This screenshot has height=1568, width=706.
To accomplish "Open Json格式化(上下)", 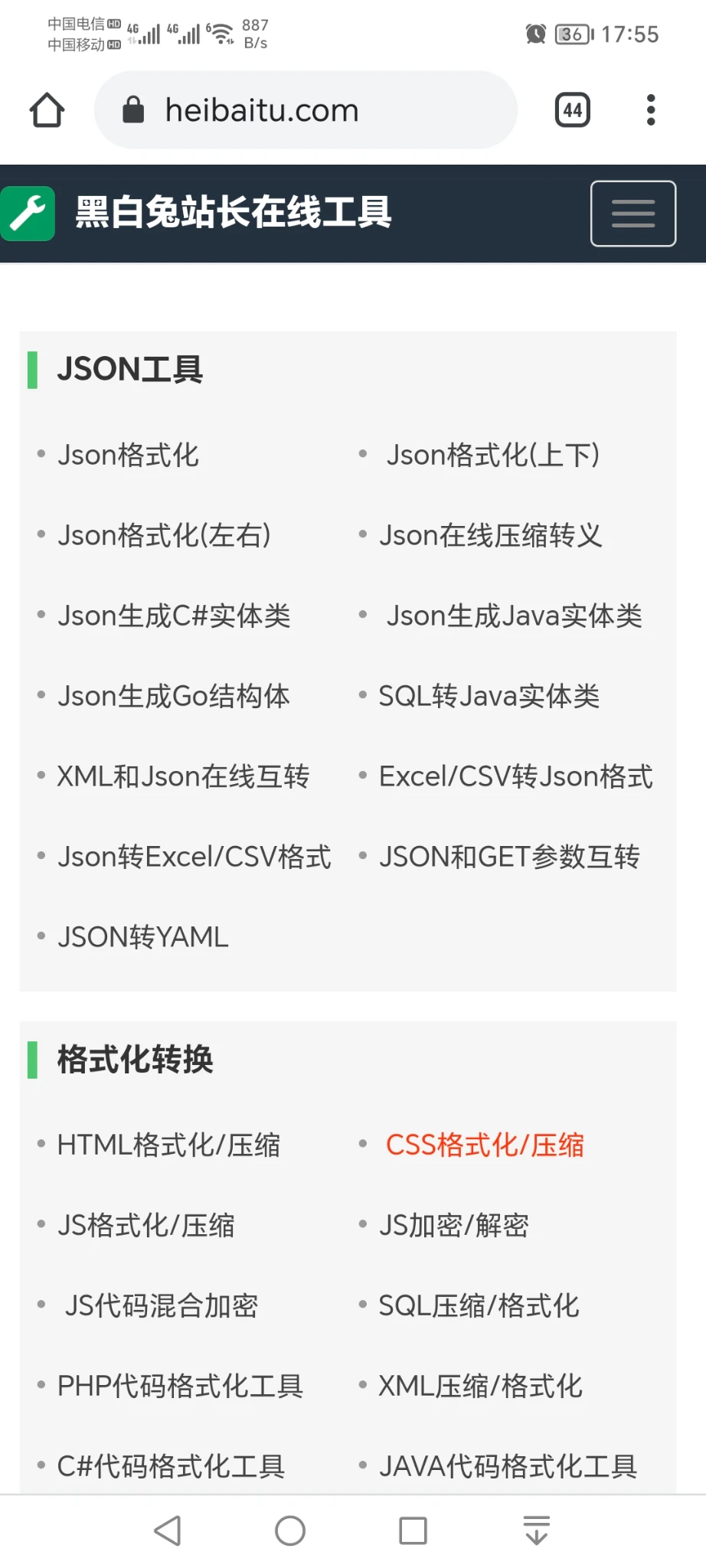I will pyautogui.click(x=492, y=455).
